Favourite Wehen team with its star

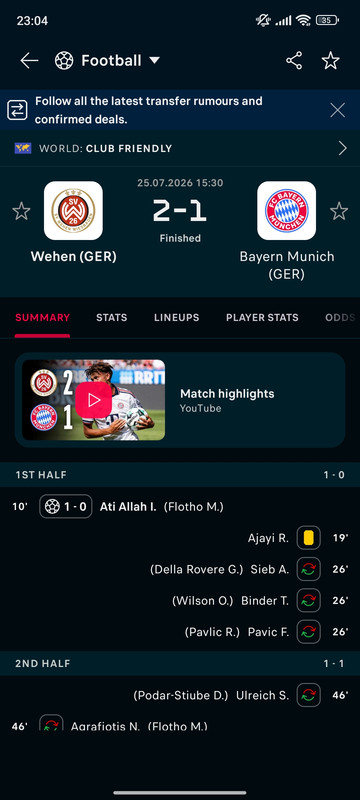click(x=21, y=211)
